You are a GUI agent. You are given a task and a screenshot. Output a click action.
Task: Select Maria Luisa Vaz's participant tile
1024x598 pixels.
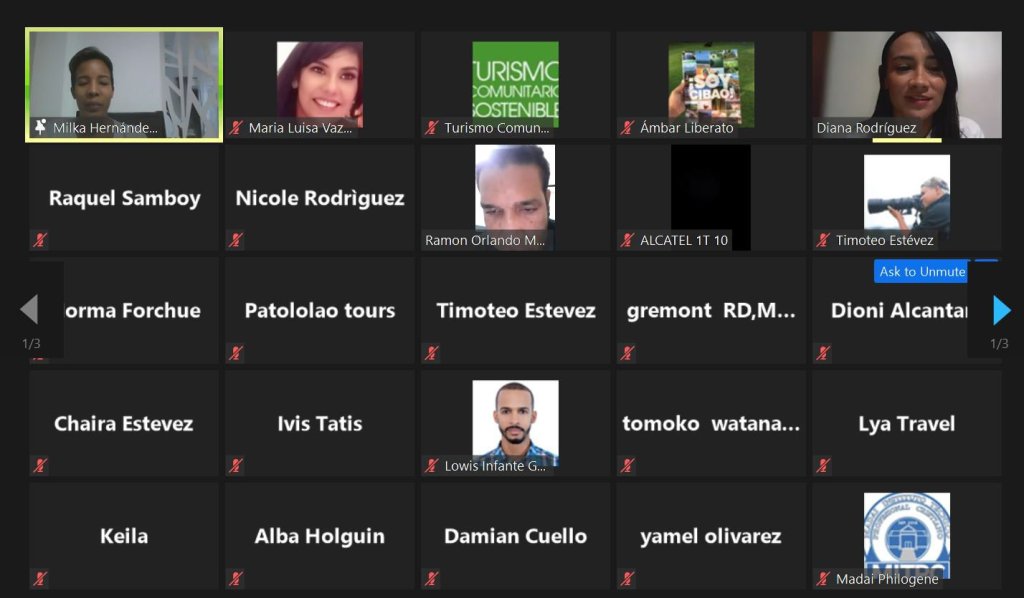[x=319, y=85]
